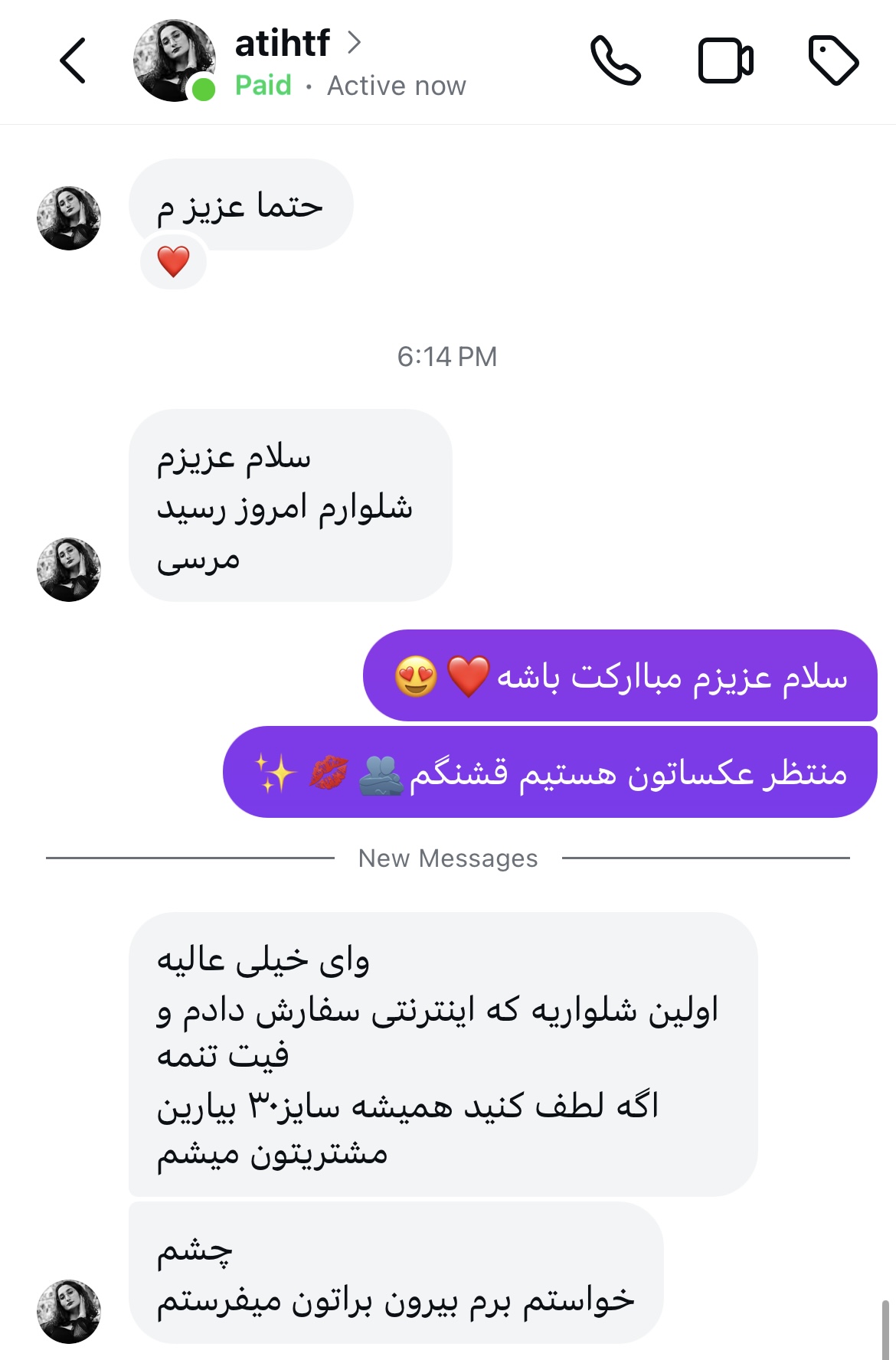Go back to the inbox
896x1360 pixels.
[73, 60]
